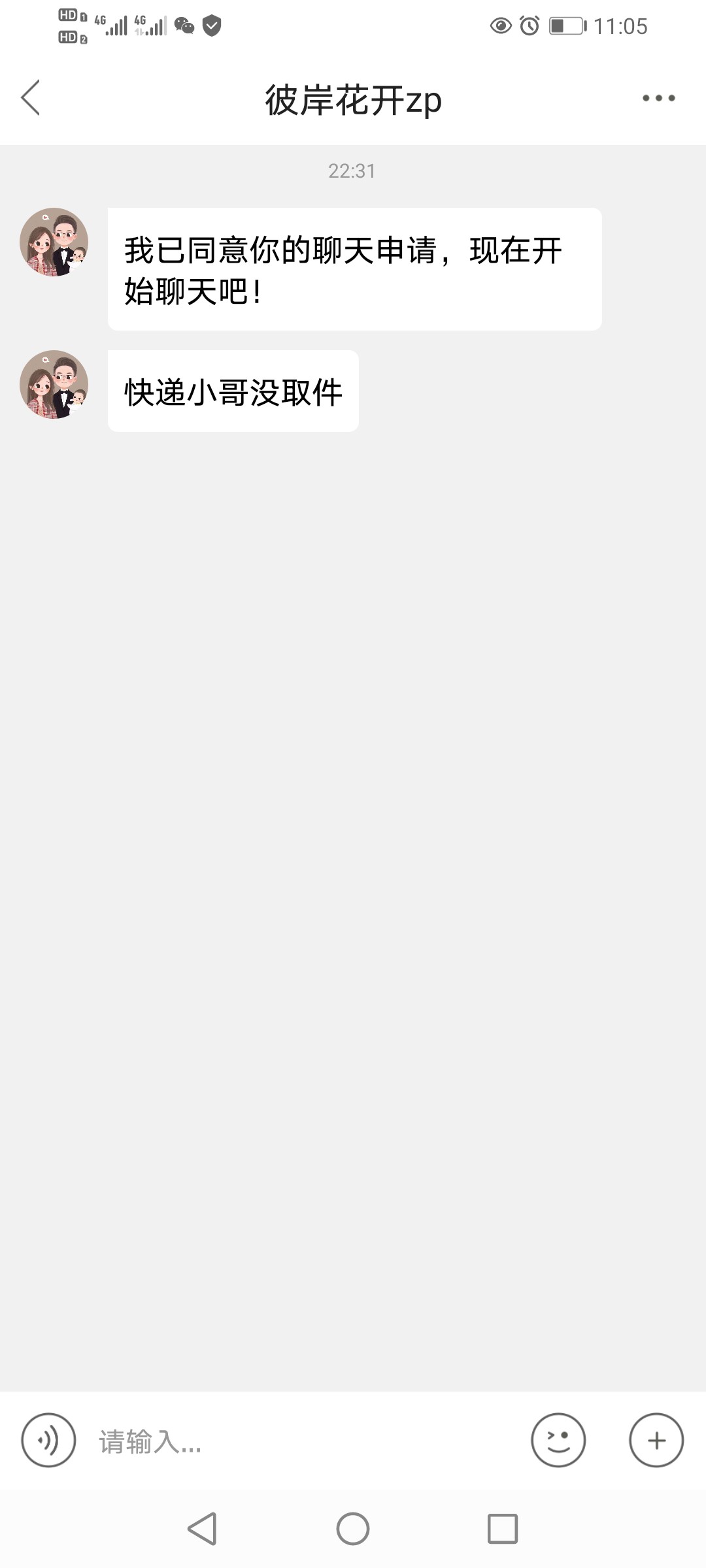706x1568 pixels.
Task: View profile from avatar beside 快递小哥没取件
Action: (54, 385)
